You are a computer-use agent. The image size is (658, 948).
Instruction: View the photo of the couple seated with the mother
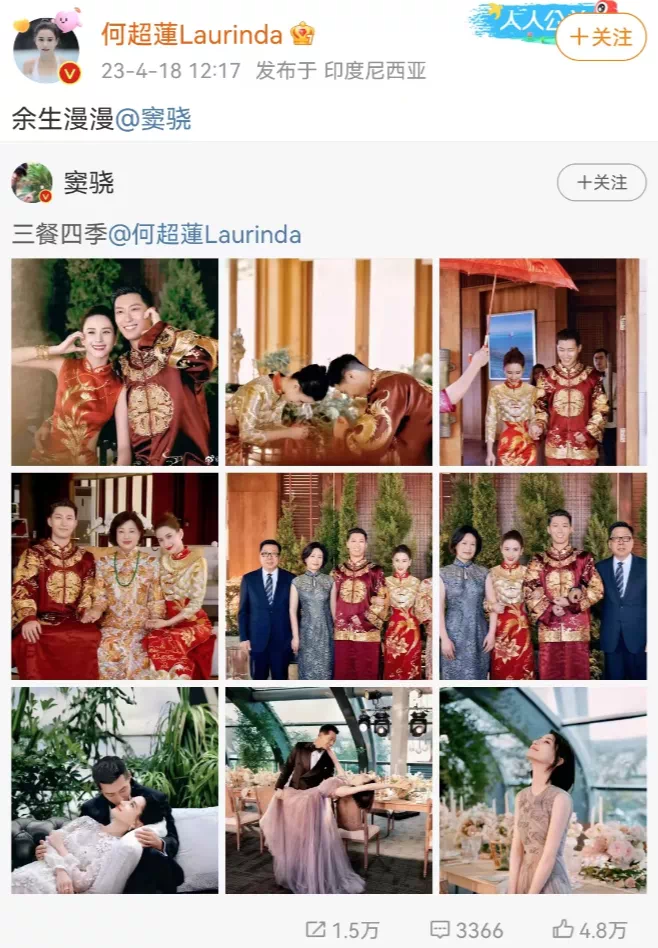pyautogui.click(x=114, y=576)
